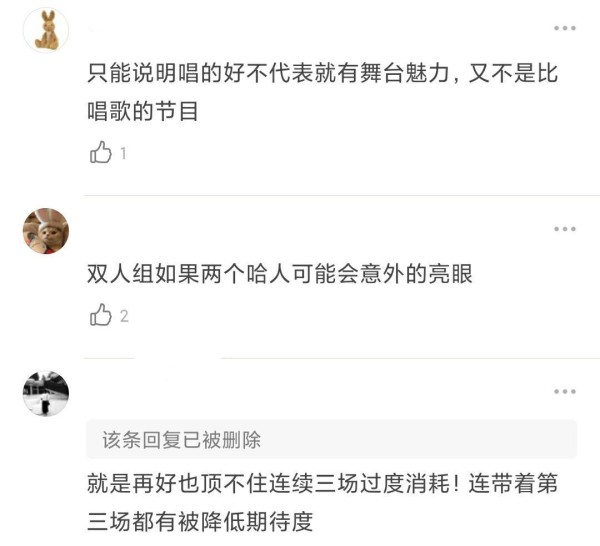This screenshot has height=546, width=600.
Task: Like the comment about 舞台魅力
Action: [x=101, y=153]
